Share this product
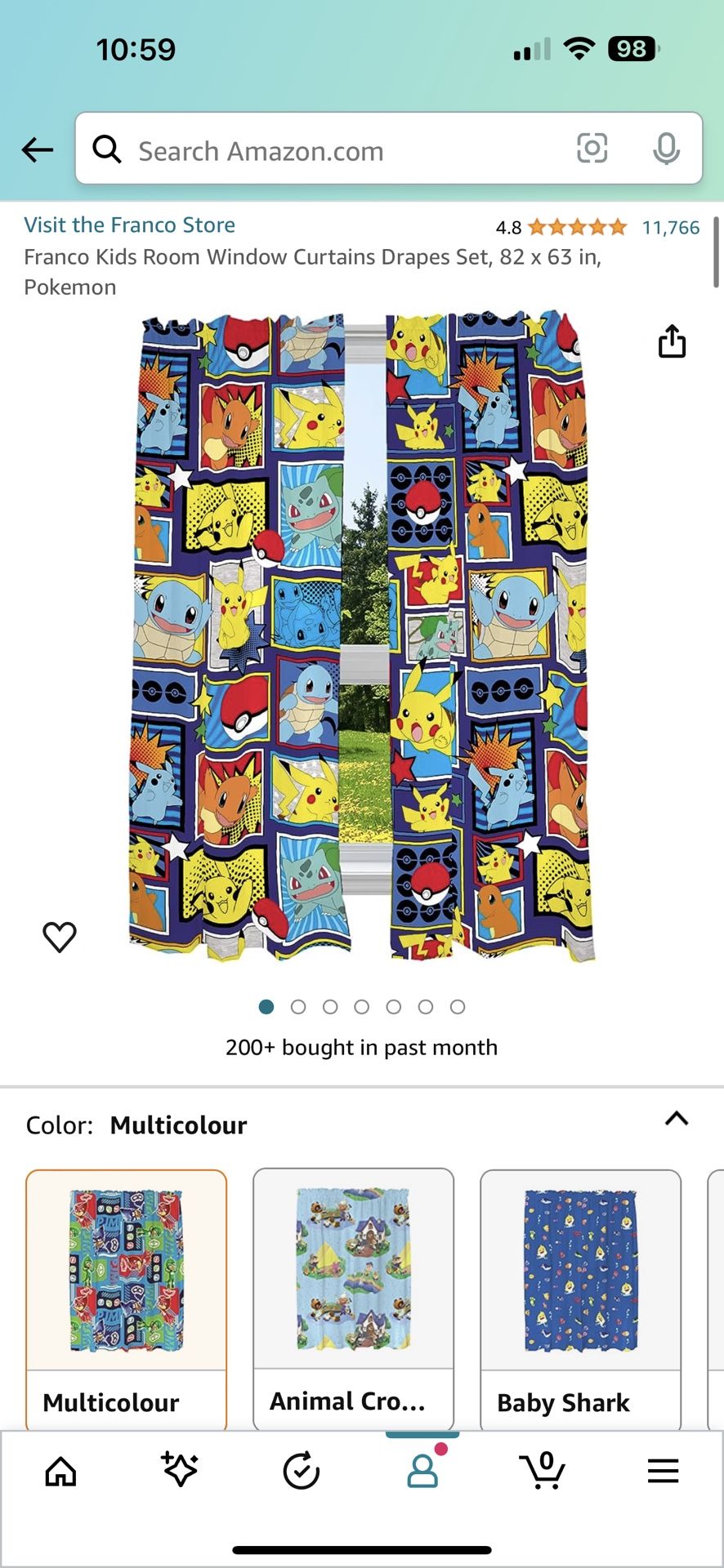 (672, 341)
